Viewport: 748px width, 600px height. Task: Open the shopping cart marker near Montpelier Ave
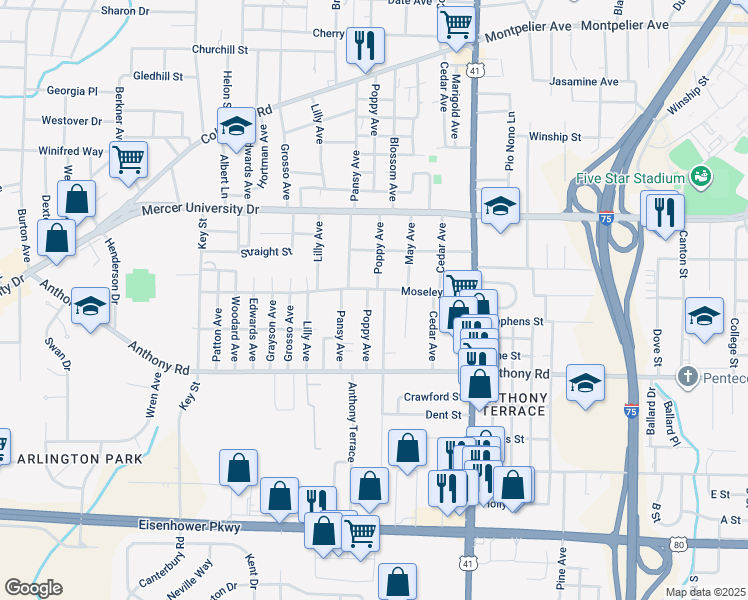[457, 22]
